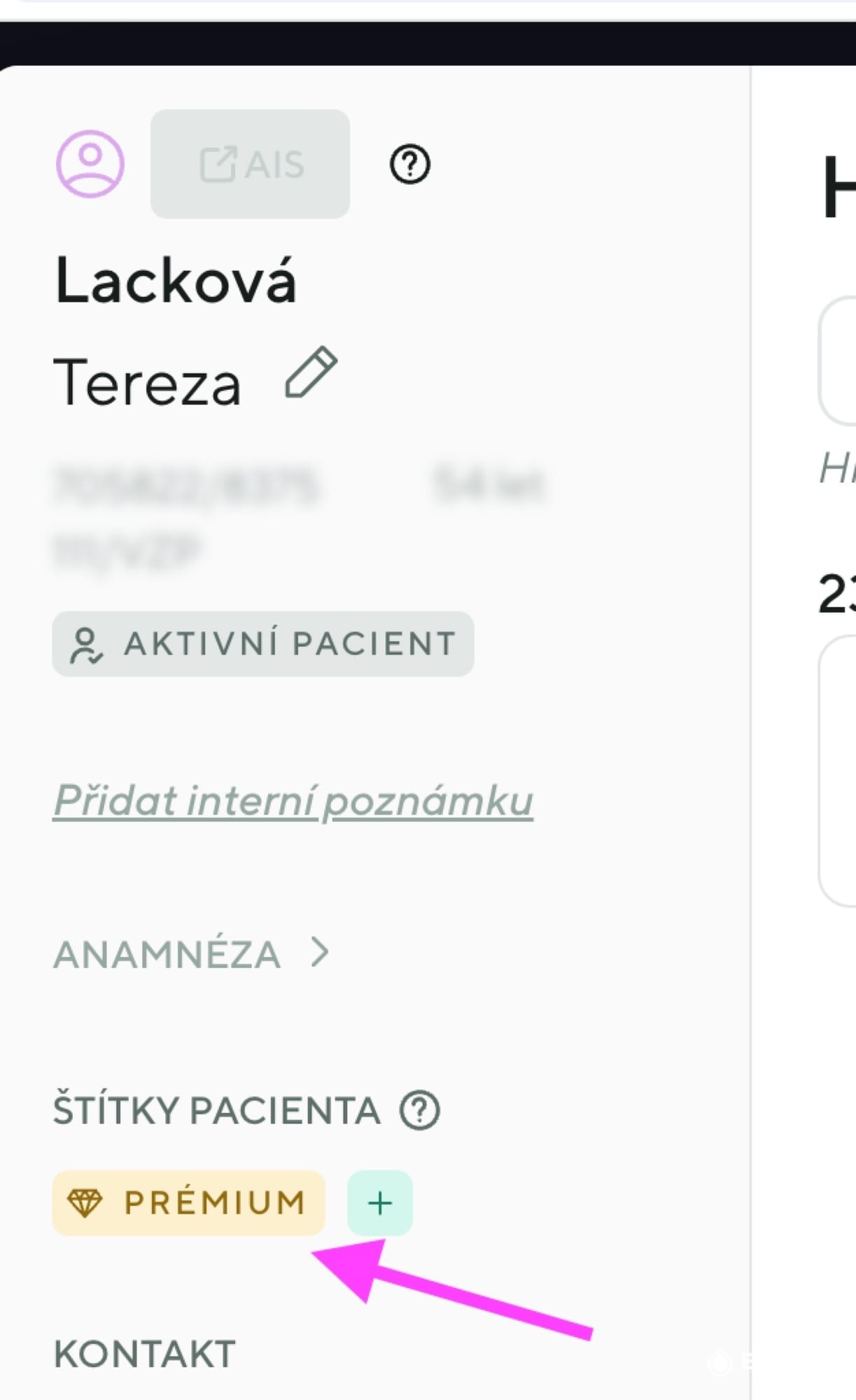Tap the Aktivní pacient status chip
The image size is (856, 1400).
[263, 643]
